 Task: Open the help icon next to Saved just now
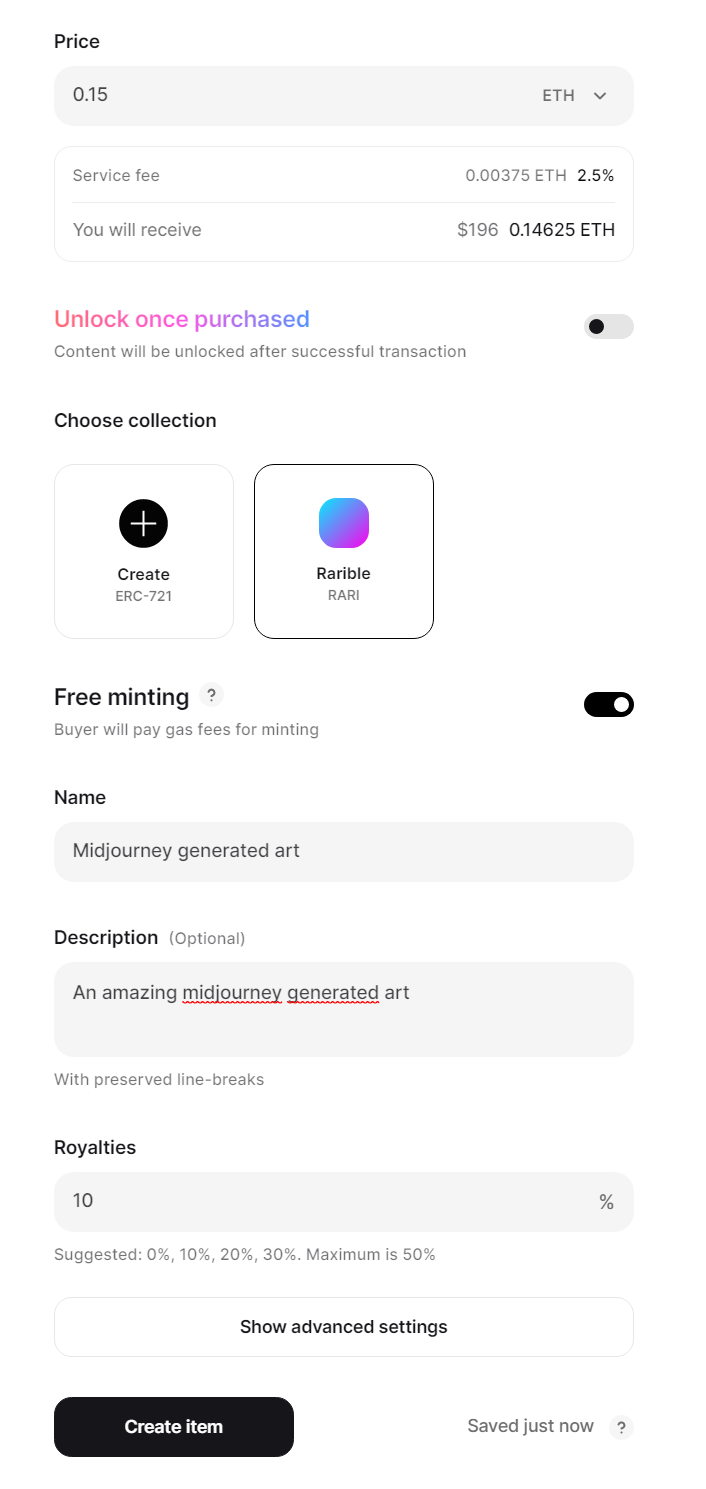[x=621, y=1427]
